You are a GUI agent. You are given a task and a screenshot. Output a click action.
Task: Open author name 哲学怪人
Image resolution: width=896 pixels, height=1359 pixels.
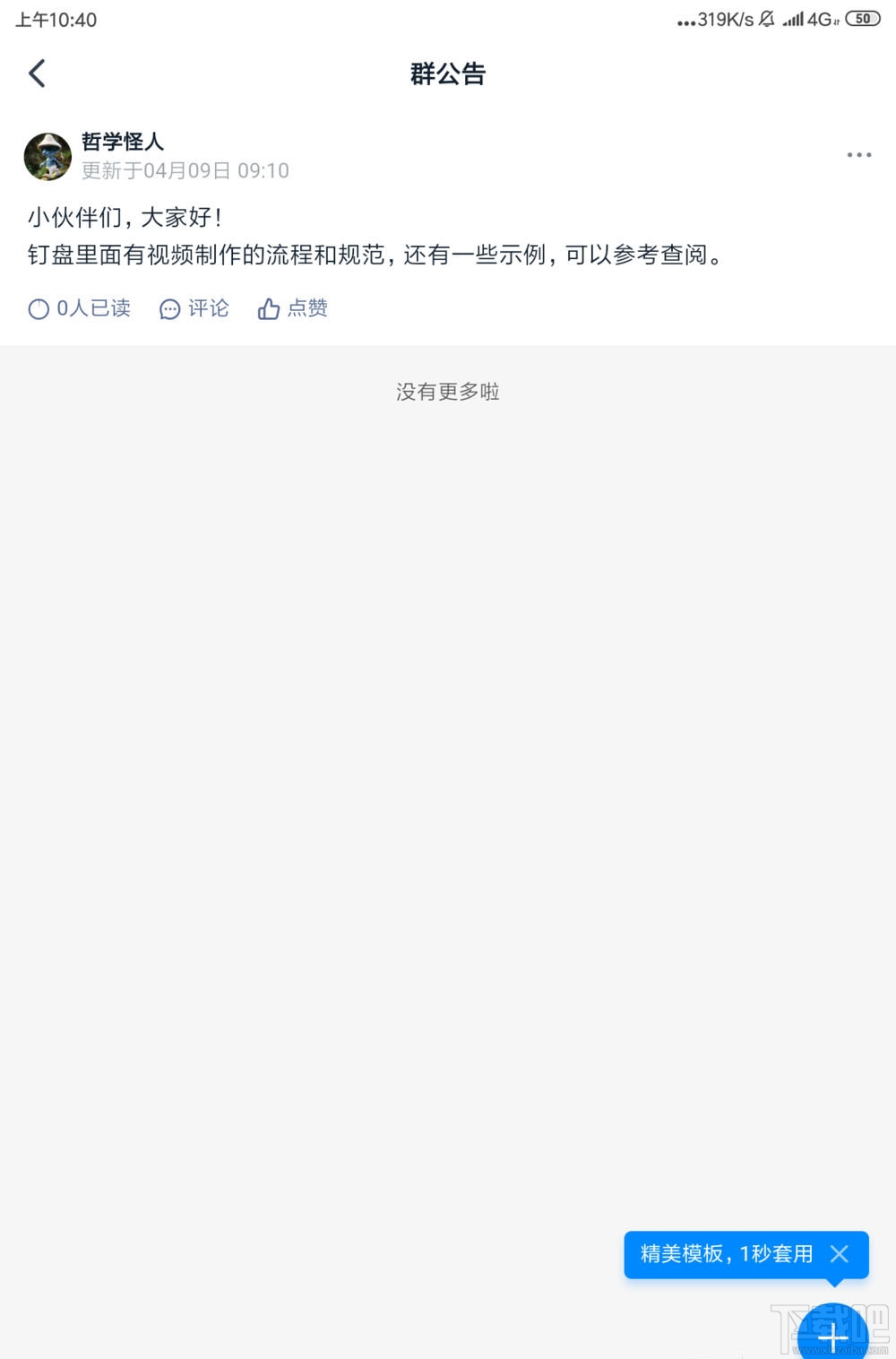tap(120, 141)
